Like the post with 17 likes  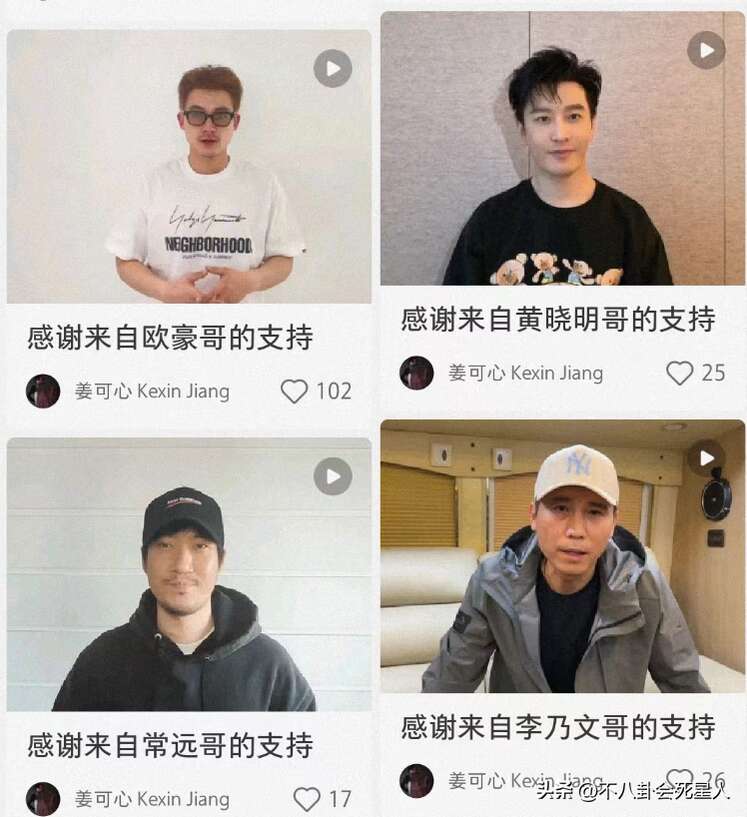[x=307, y=799]
